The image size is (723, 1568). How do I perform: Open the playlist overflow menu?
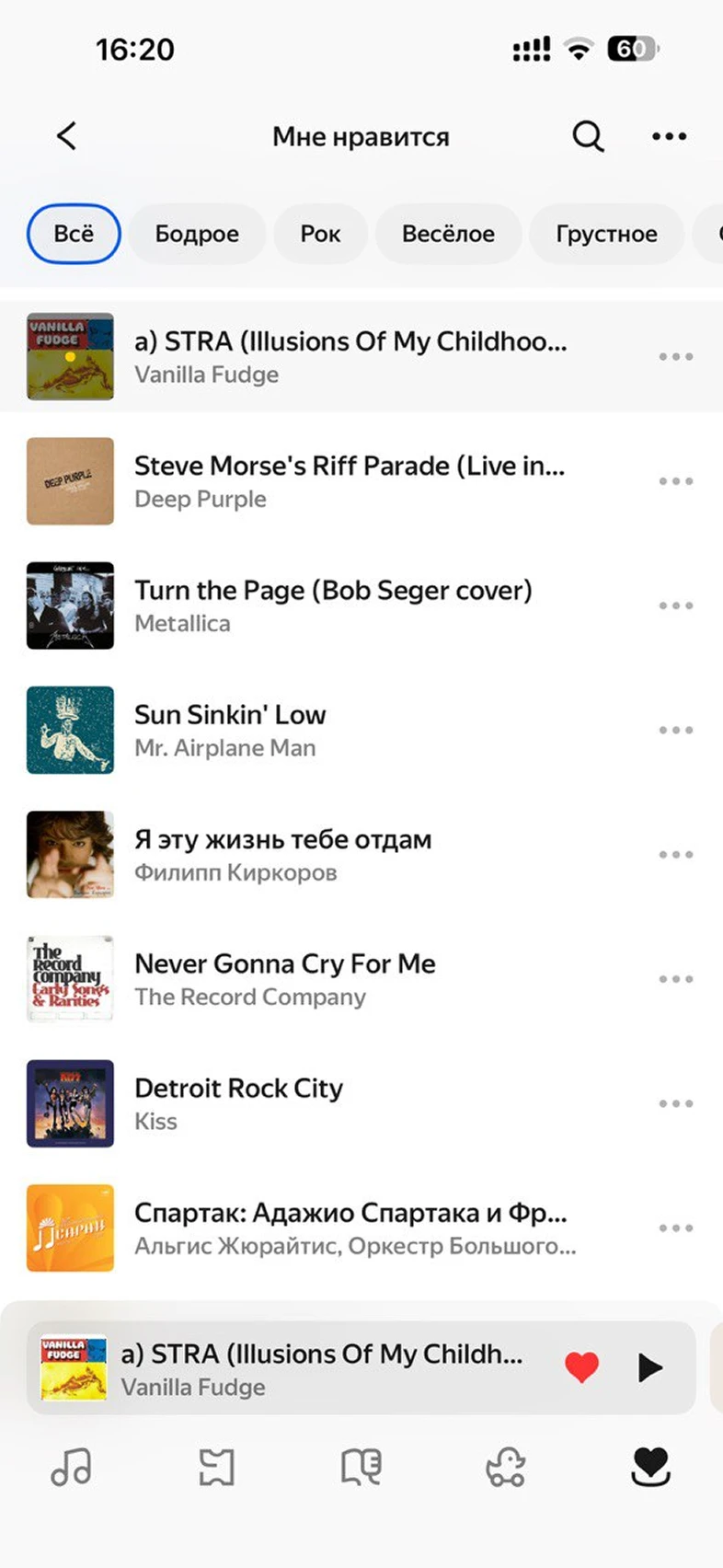pyautogui.click(x=669, y=136)
